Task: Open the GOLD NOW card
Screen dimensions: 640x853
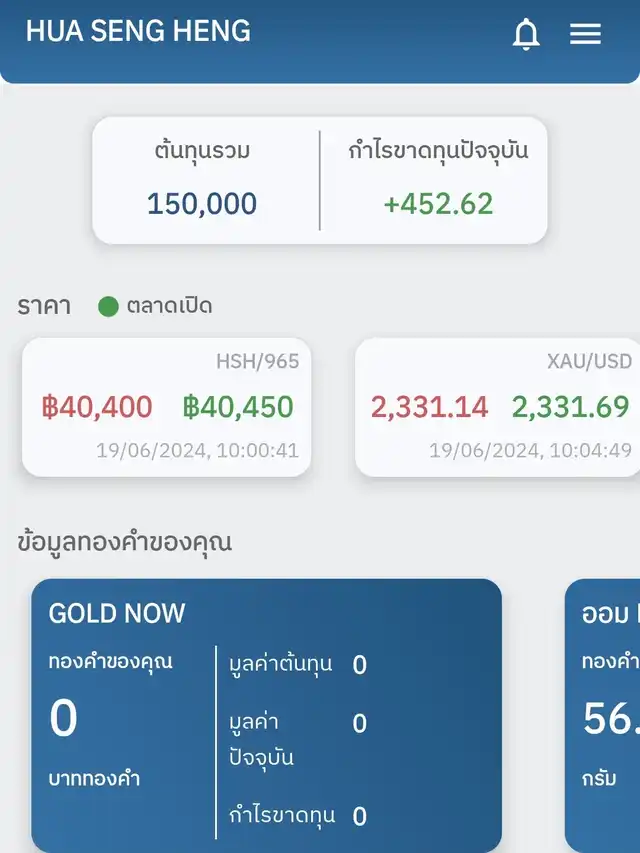Action: coord(266,715)
